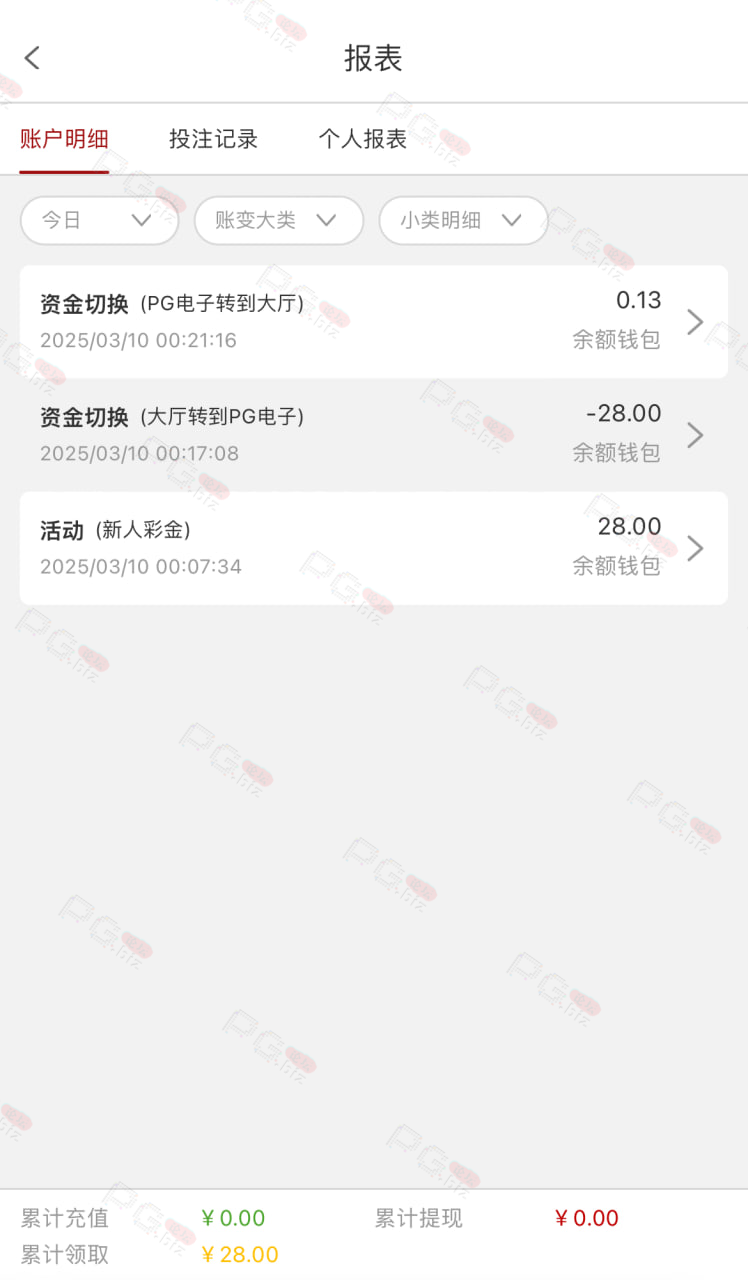This screenshot has height=1280, width=748.
Task: Open the 账变大类 filter dropdown
Action: pos(278,220)
